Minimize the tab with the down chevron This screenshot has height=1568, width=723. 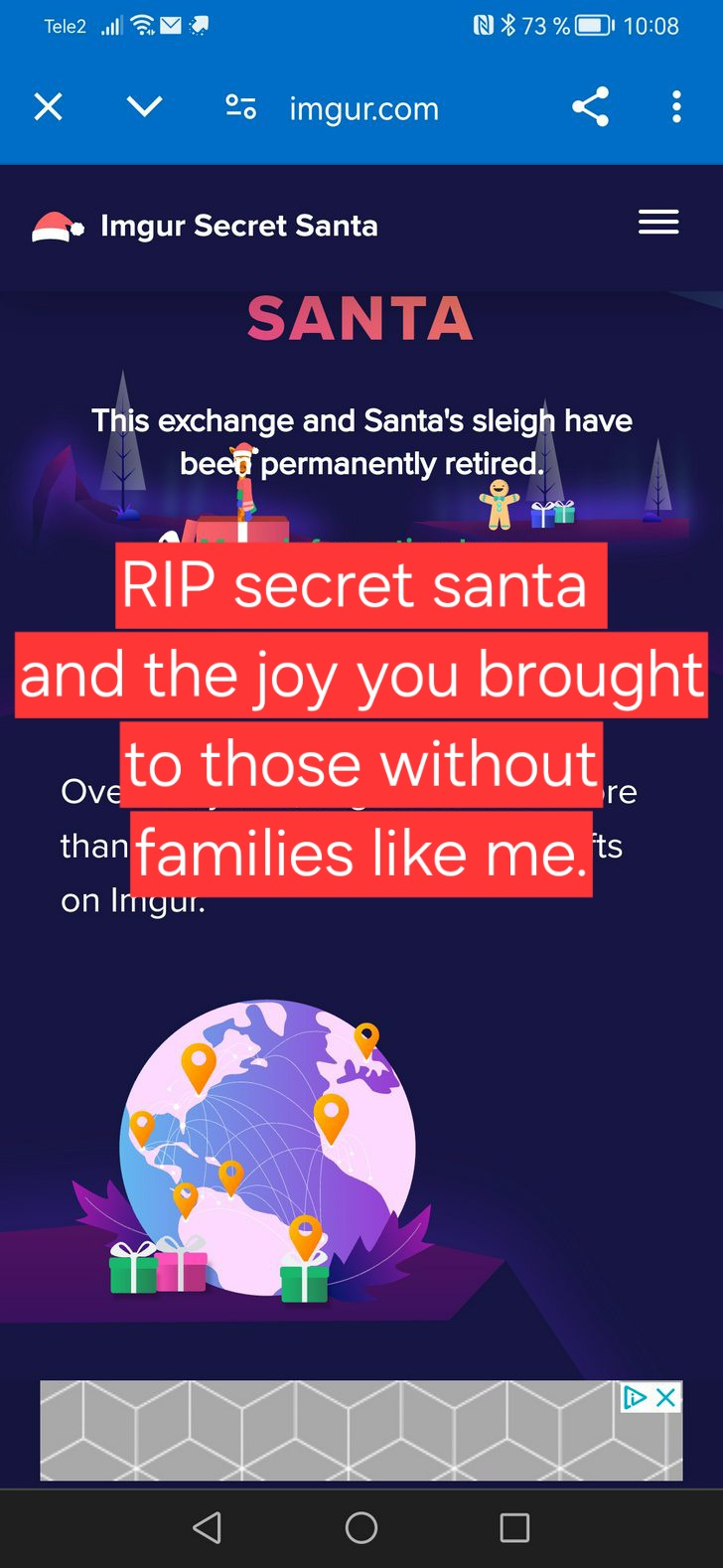(x=145, y=106)
